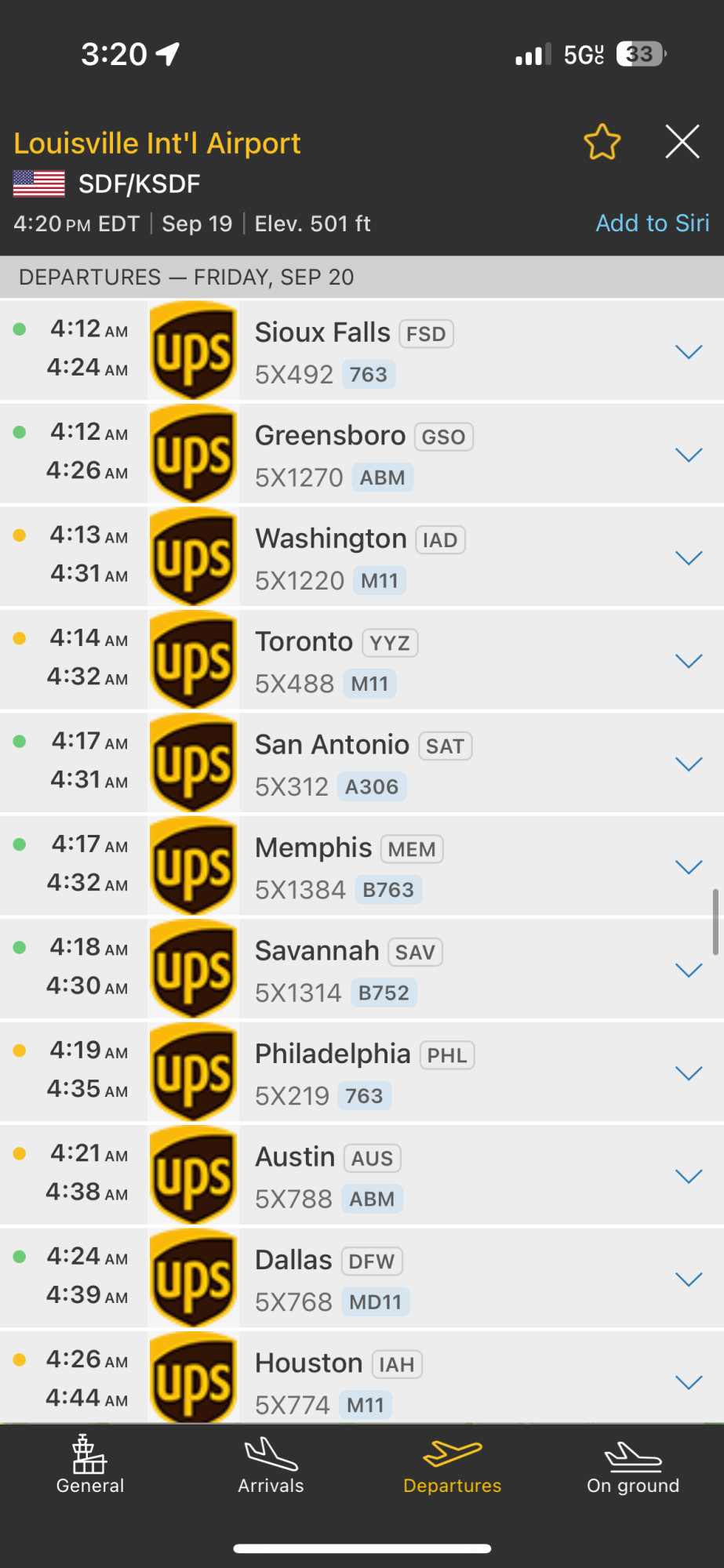Open the On ground tab
Screen dimensions: 724x1568
coord(633,1465)
